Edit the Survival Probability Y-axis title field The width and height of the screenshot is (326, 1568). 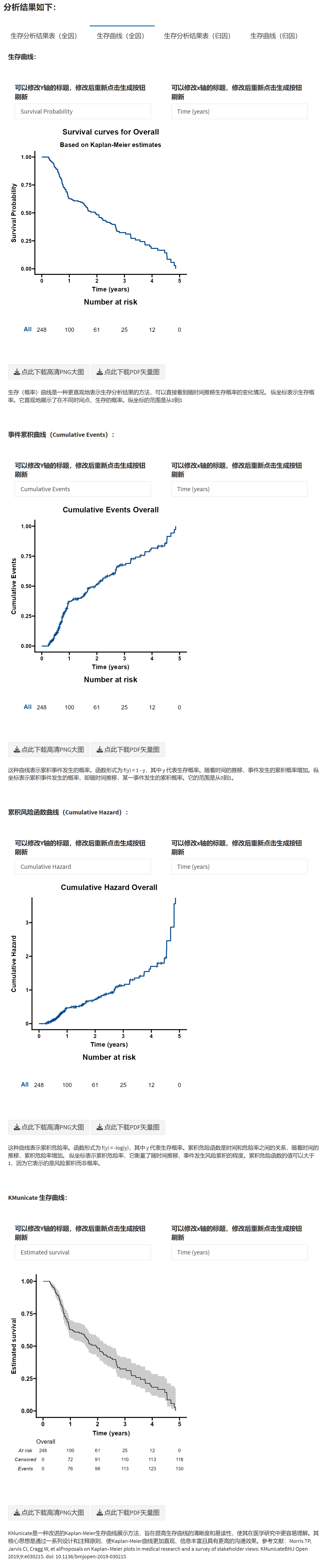pyautogui.click(x=83, y=112)
